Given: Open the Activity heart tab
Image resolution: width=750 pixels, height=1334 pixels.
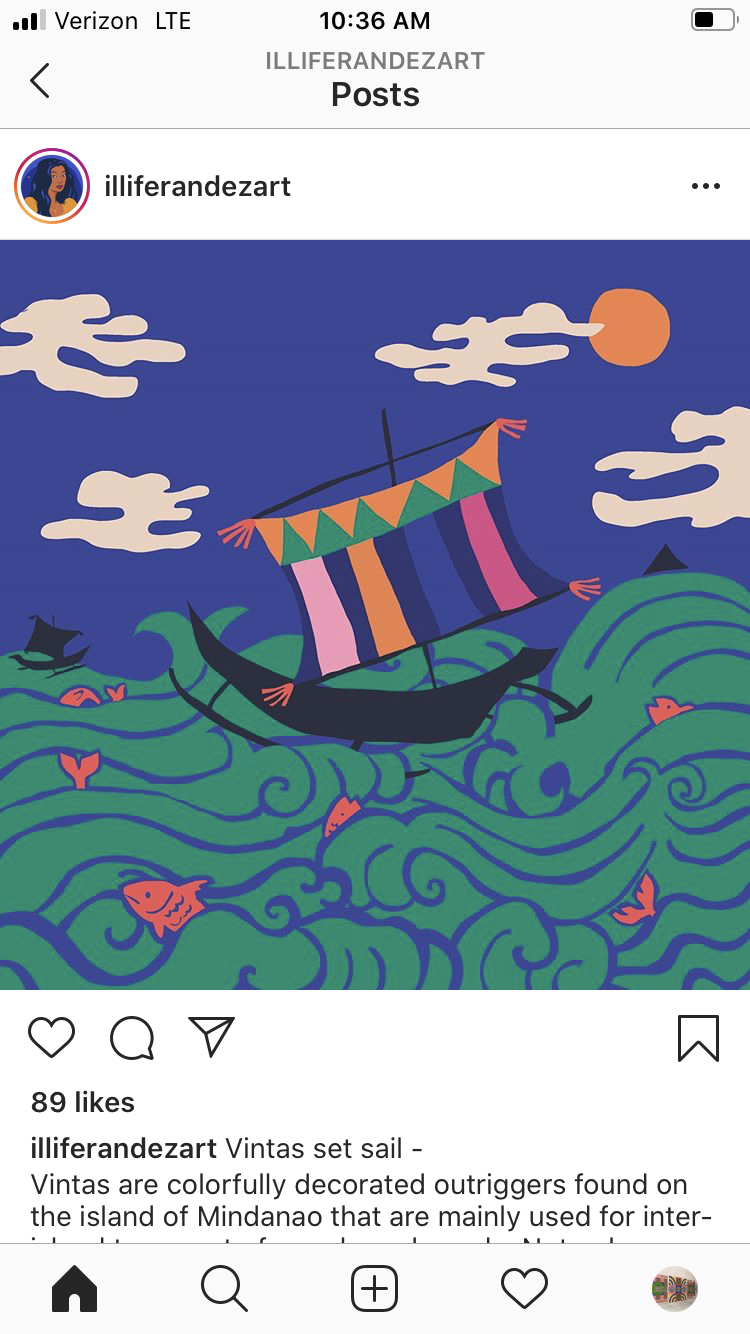Looking at the screenshot, I should (524, 1288).
